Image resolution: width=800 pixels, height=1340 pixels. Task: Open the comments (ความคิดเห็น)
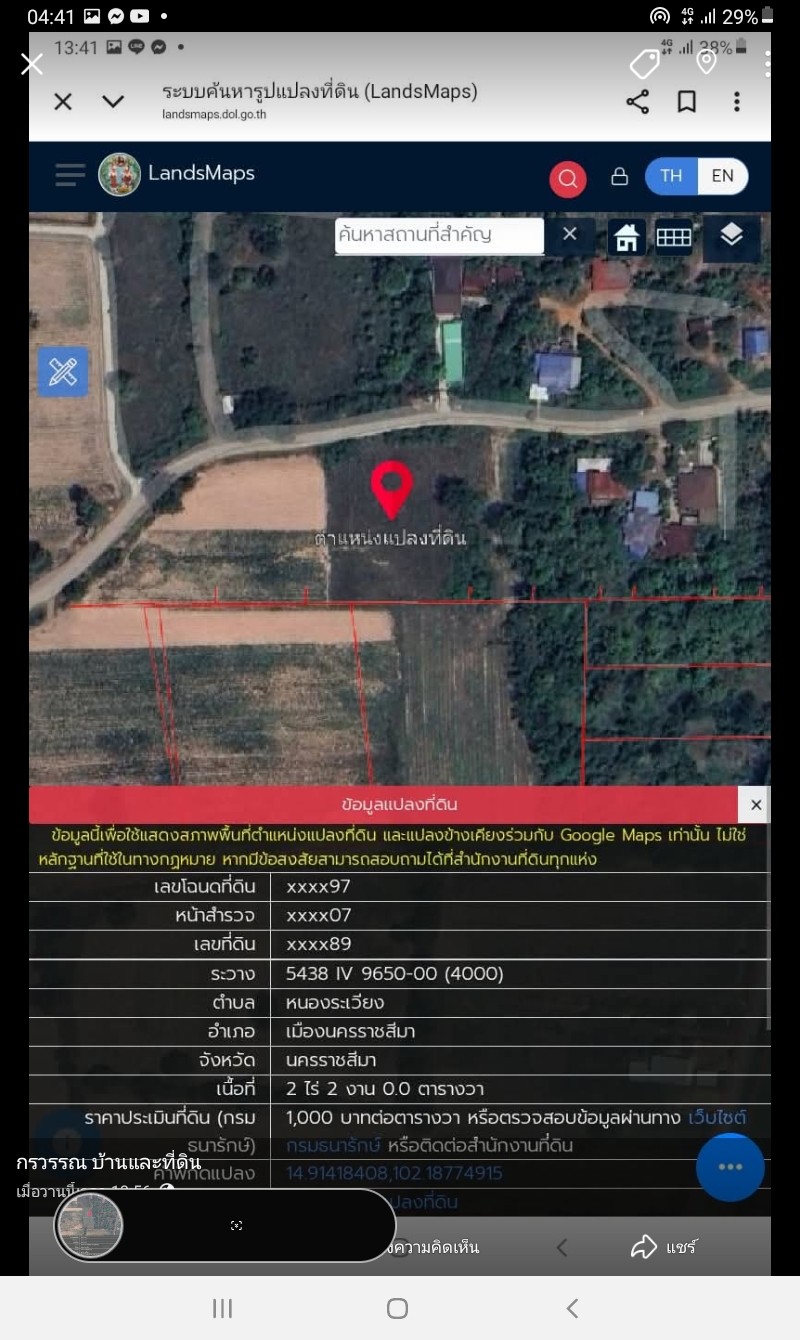point(434,1247)
